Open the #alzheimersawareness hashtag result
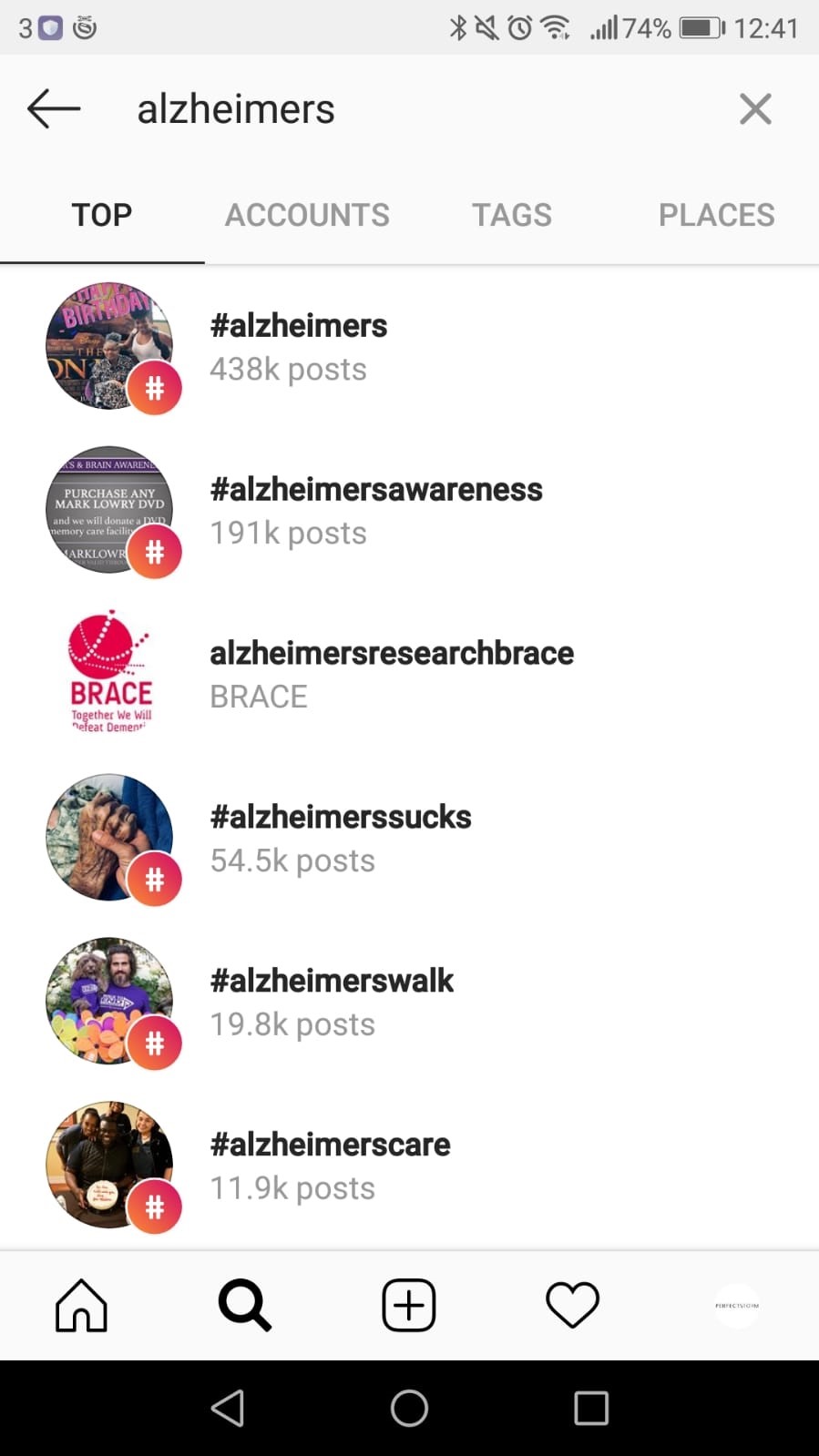The width and height of the screenshot is (819, 1456). pos(409,510)
